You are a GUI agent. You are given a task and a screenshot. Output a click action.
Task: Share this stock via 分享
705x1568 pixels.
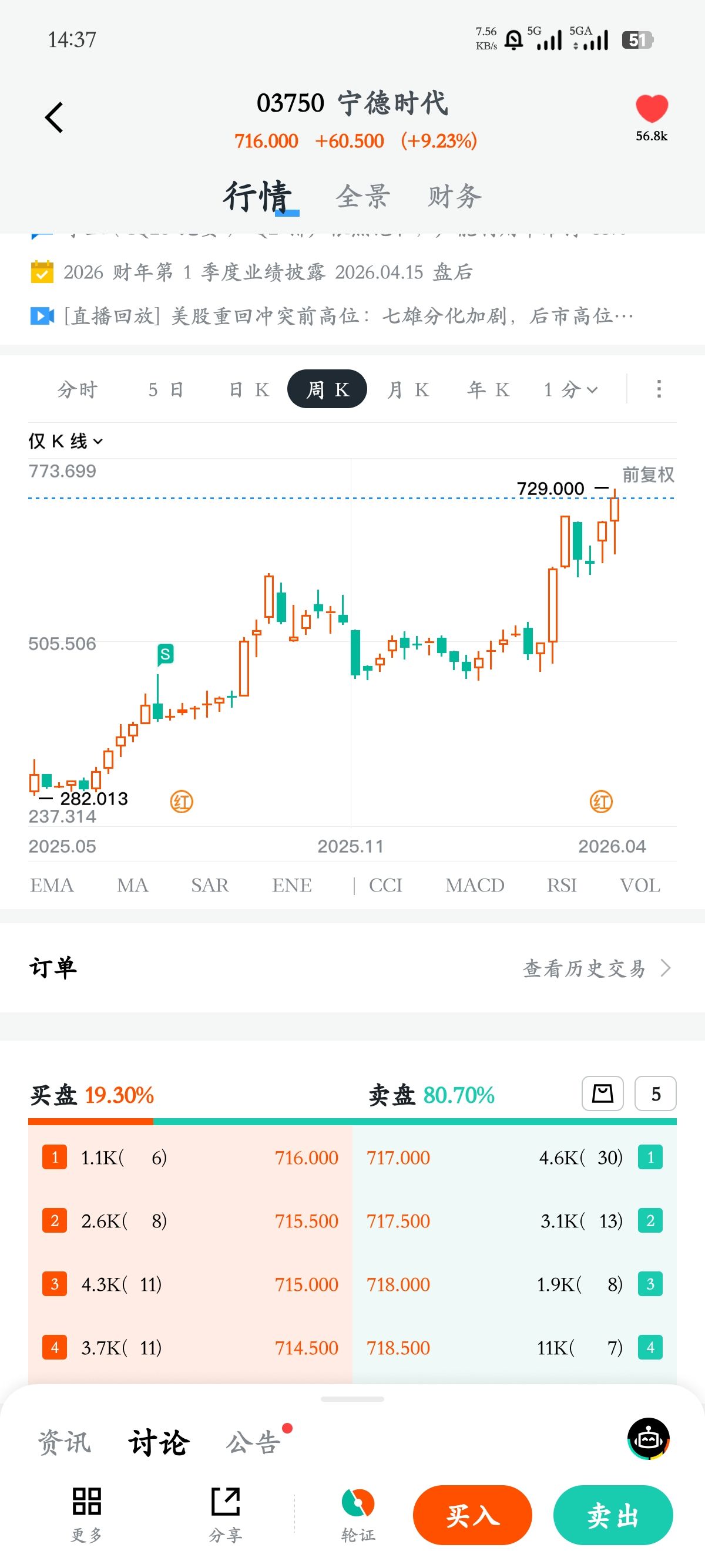click(225, 1513)
